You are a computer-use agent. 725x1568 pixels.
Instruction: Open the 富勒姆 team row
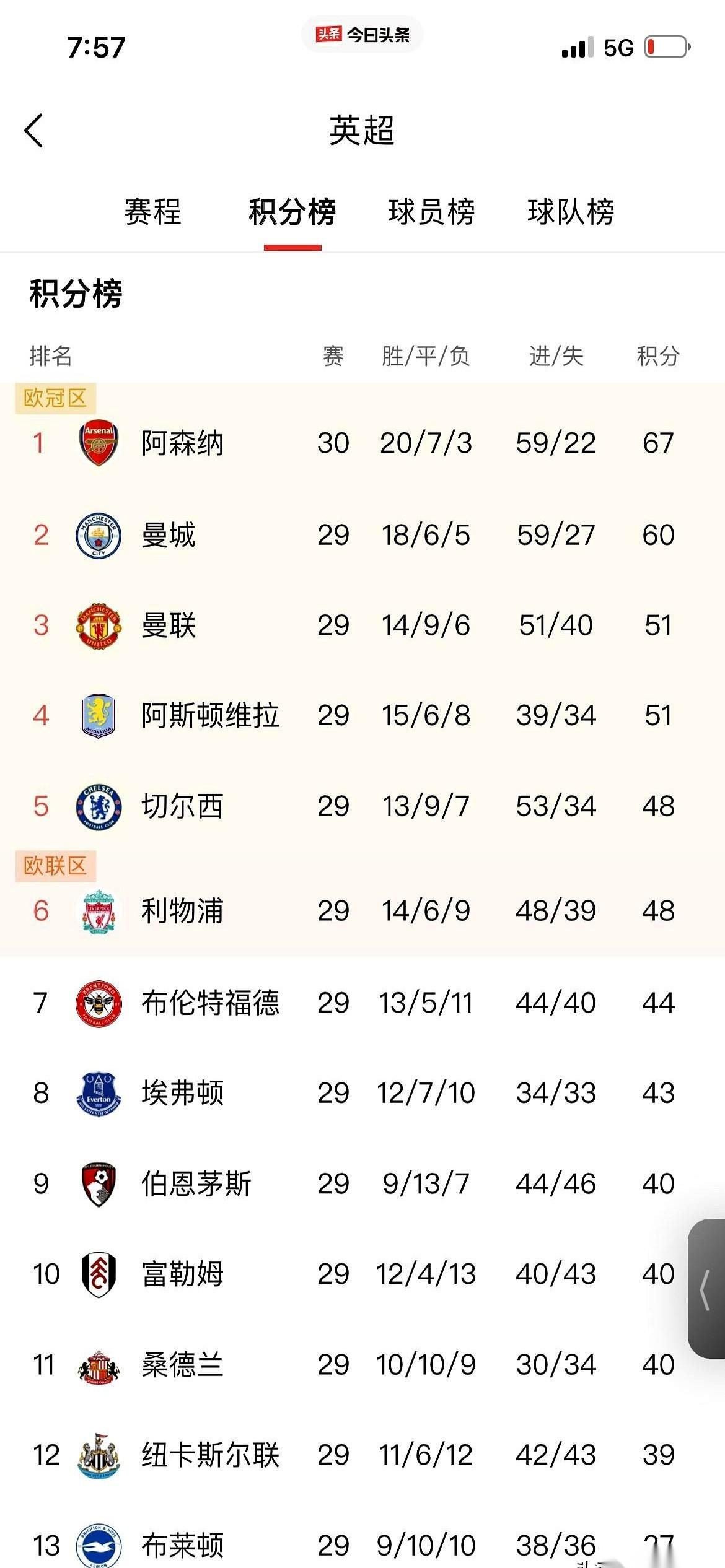[x=362, y=1274]
